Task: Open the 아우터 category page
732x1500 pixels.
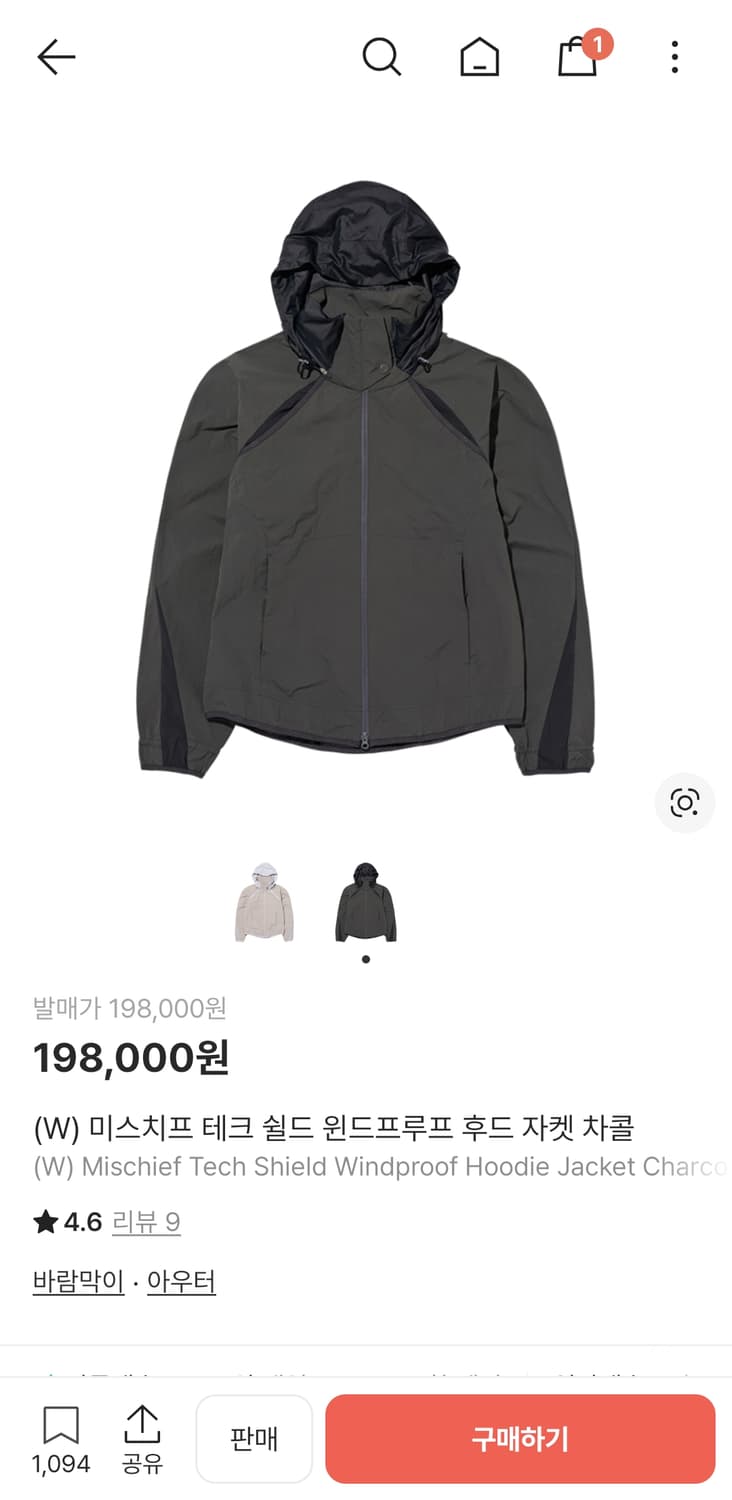Action: [180, 1280]
